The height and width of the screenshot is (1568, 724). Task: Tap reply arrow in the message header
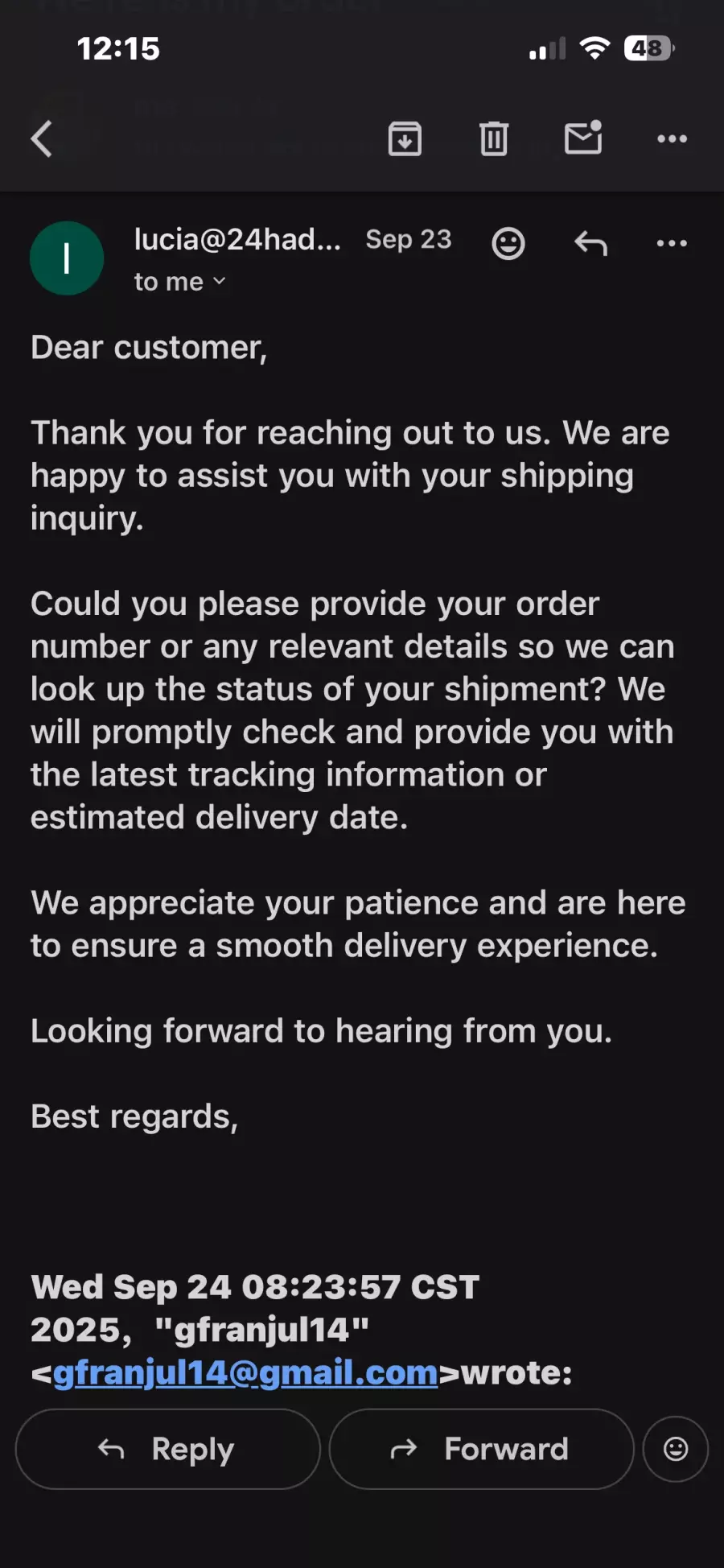coord(590,243)
